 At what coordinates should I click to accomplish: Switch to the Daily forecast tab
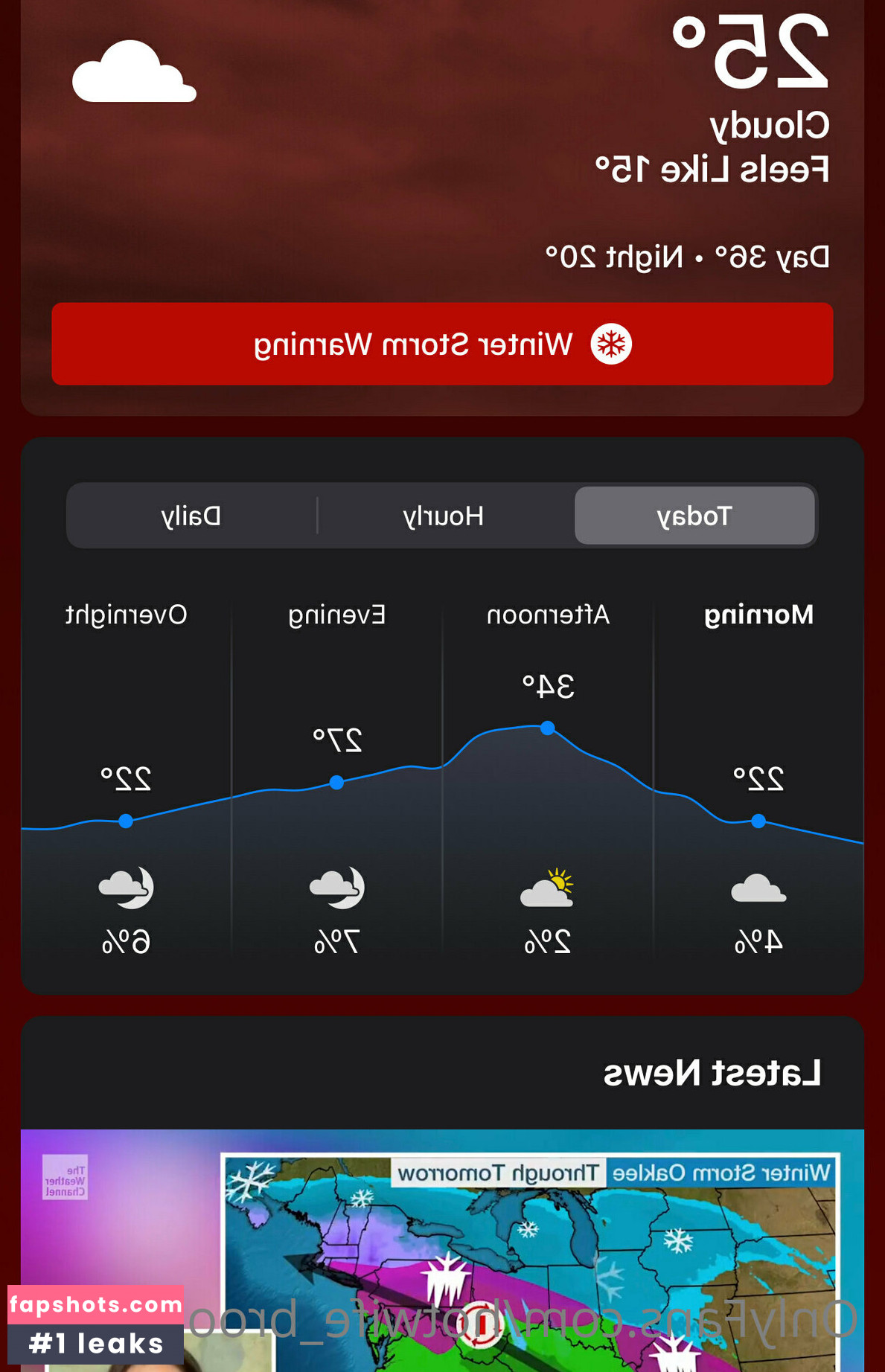point(191,516)
